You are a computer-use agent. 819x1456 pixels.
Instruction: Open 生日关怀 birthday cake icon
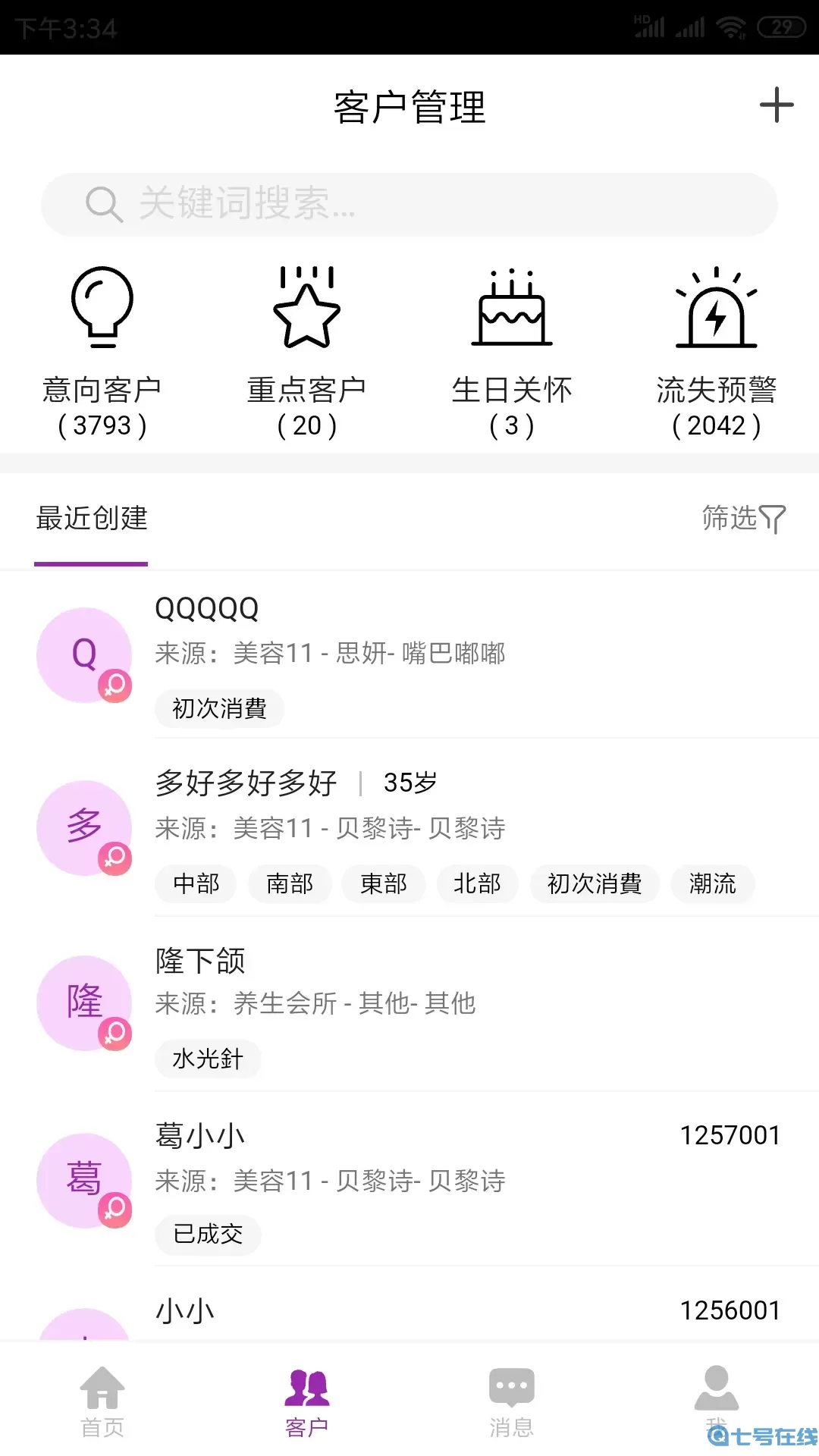pyautogui.click(x=512, y=309)
